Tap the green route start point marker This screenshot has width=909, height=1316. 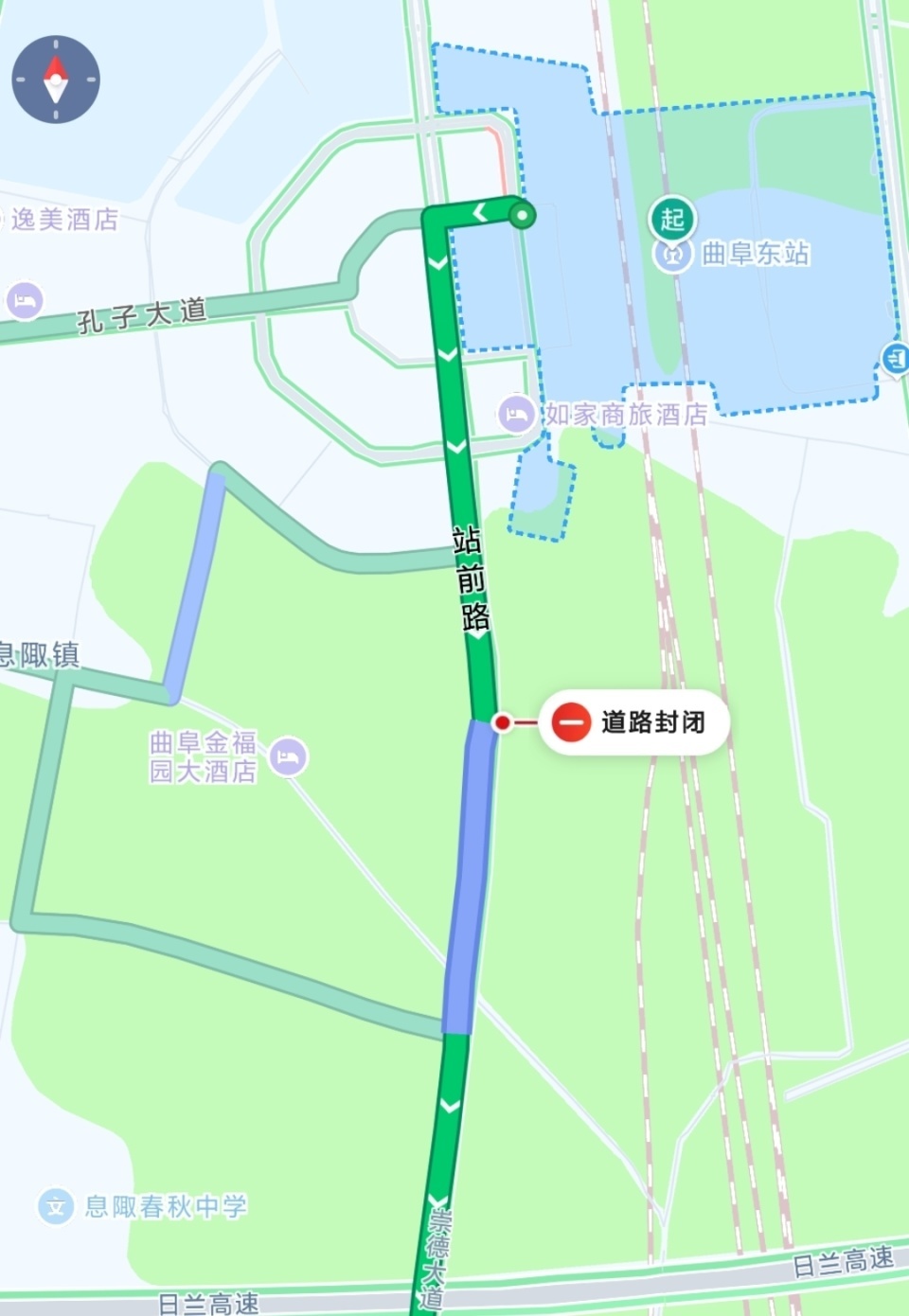521,215
